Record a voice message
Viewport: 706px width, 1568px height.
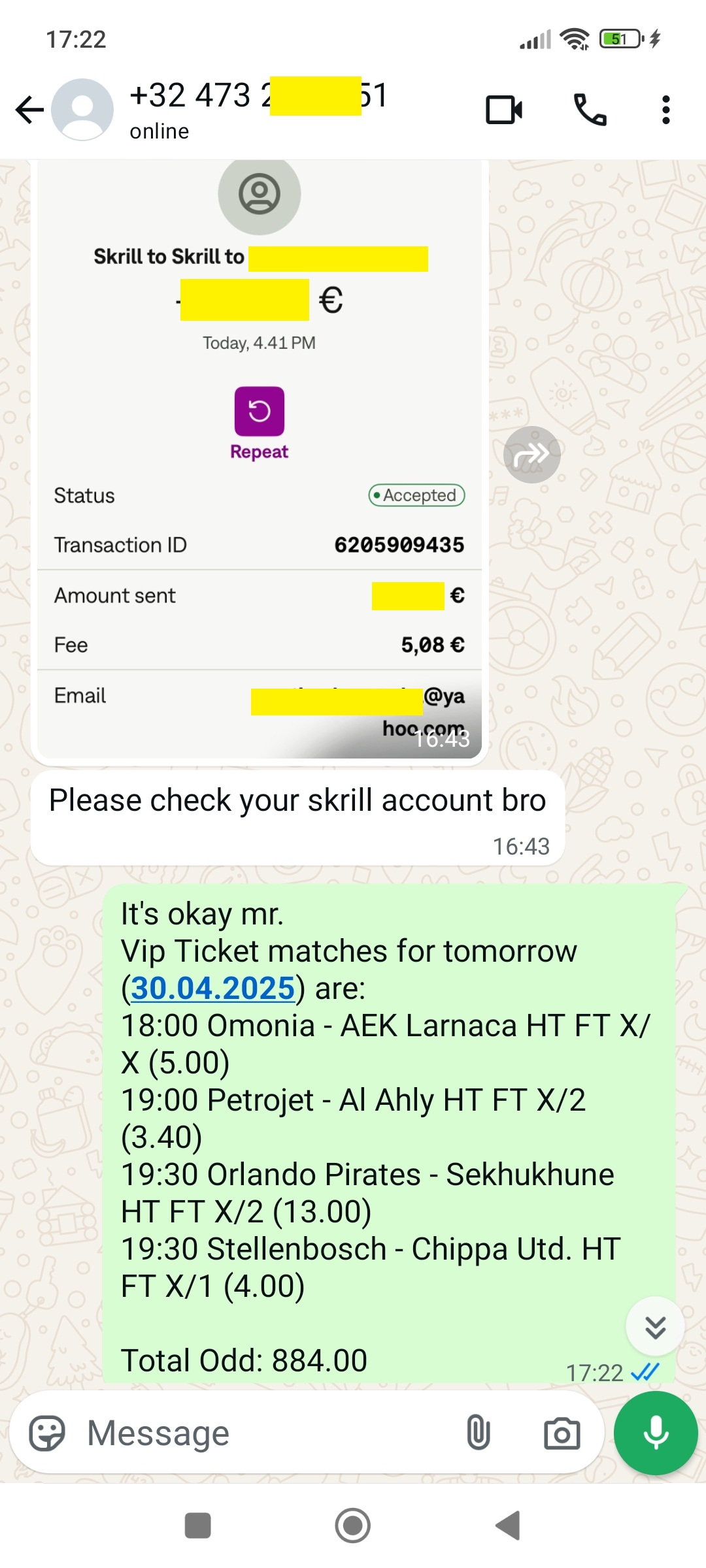click(656, 1433)
